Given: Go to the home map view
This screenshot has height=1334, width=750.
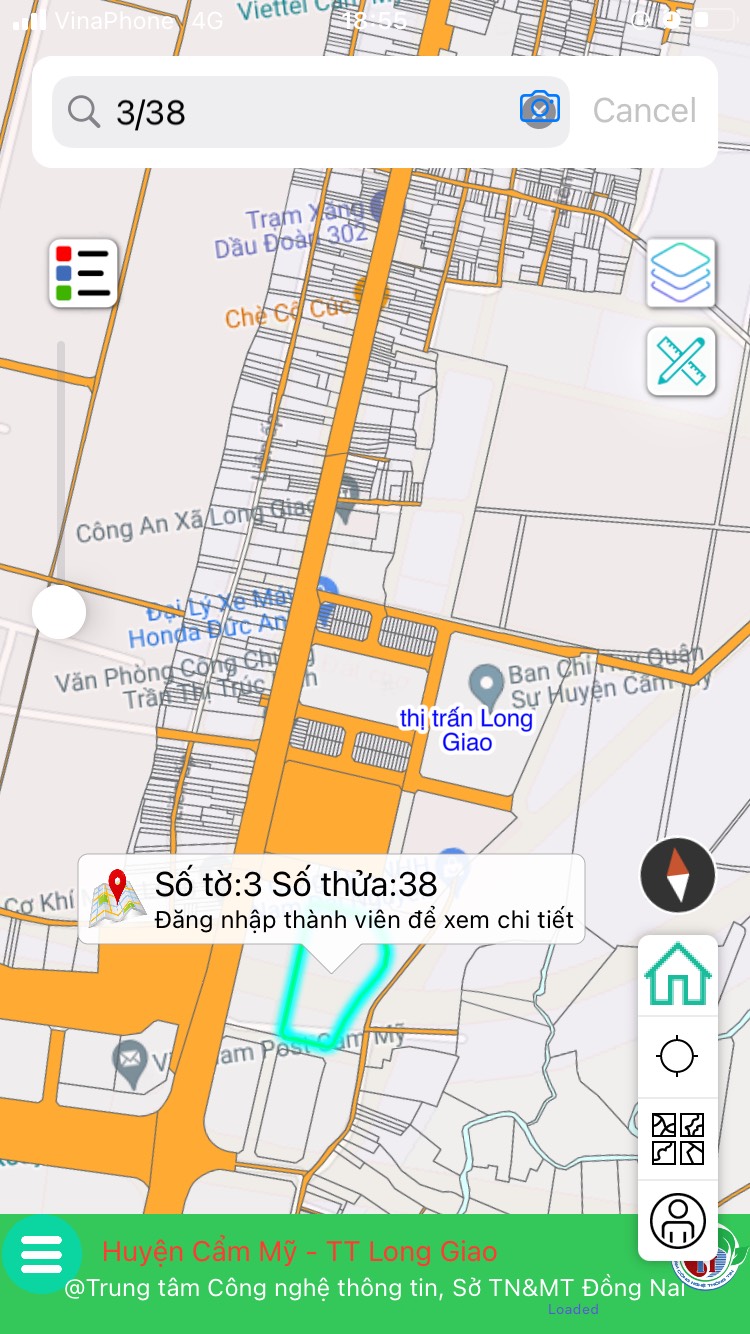Looking at the screenshot, I should pos(678,975).
